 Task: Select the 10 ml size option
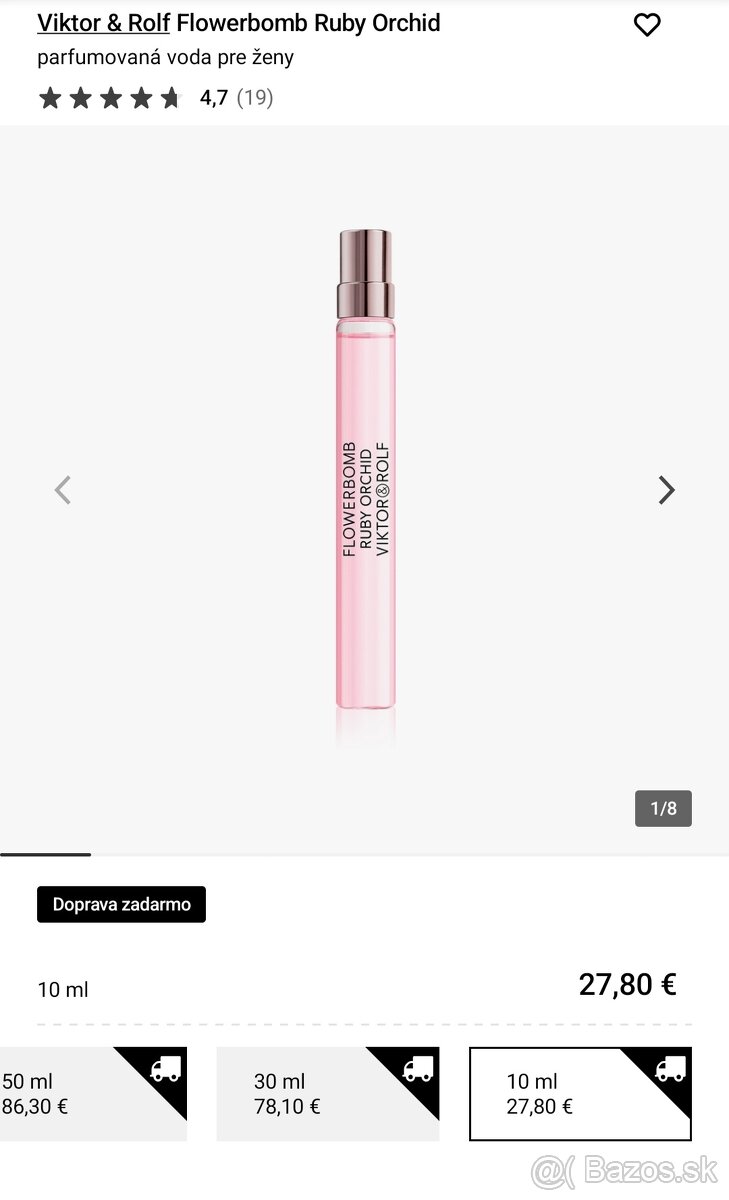[x=580, y=1093]
